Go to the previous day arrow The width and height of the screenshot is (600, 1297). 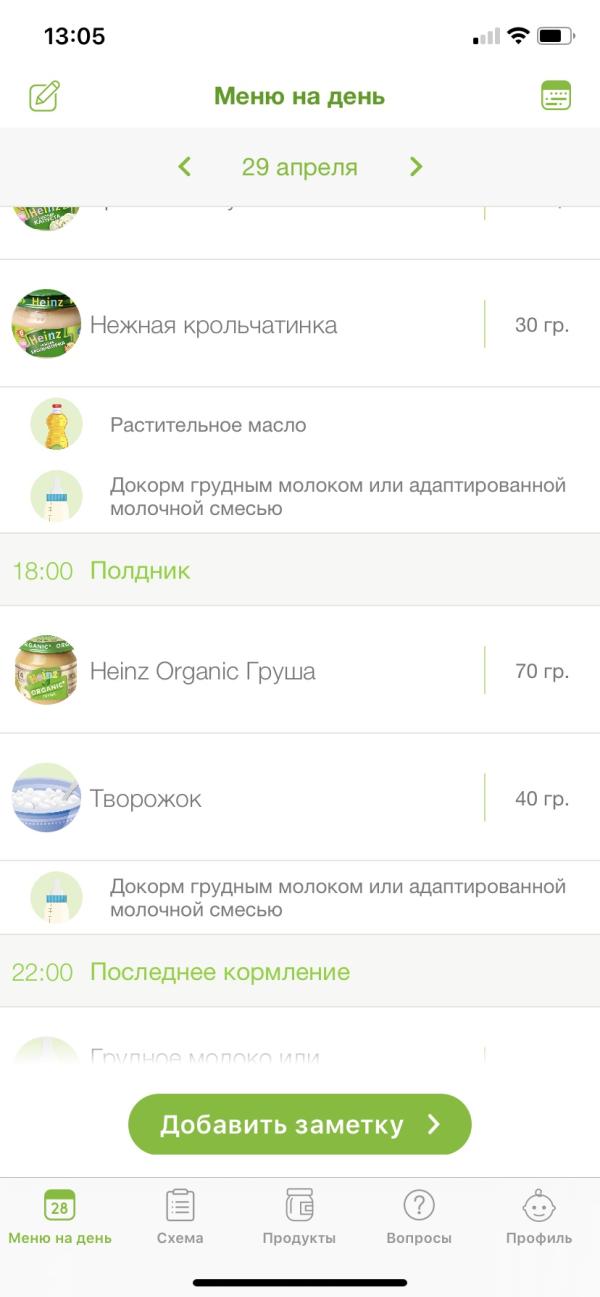pyautogui.click(x=184, y=167)
